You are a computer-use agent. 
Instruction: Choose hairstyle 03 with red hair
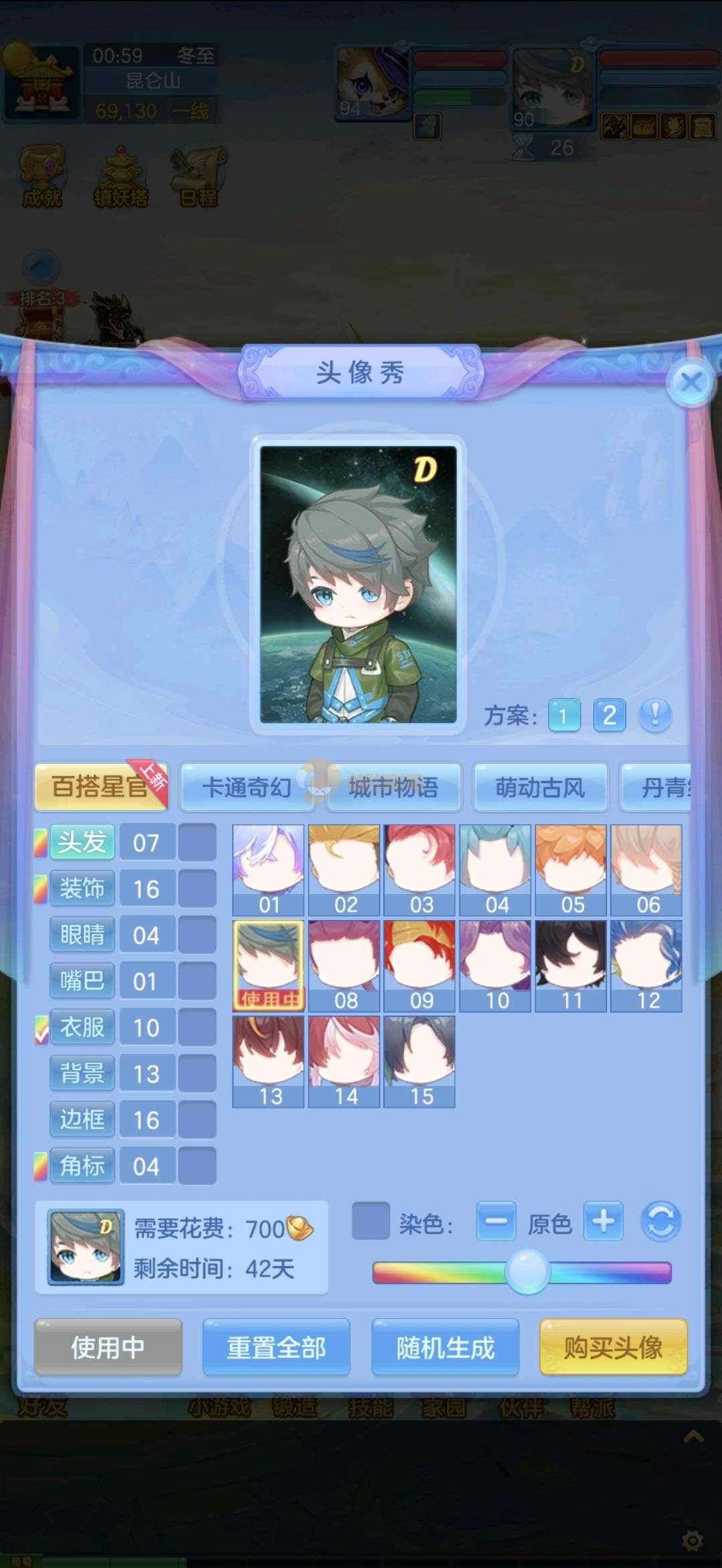pyautogui.click(x=420, y=869)
